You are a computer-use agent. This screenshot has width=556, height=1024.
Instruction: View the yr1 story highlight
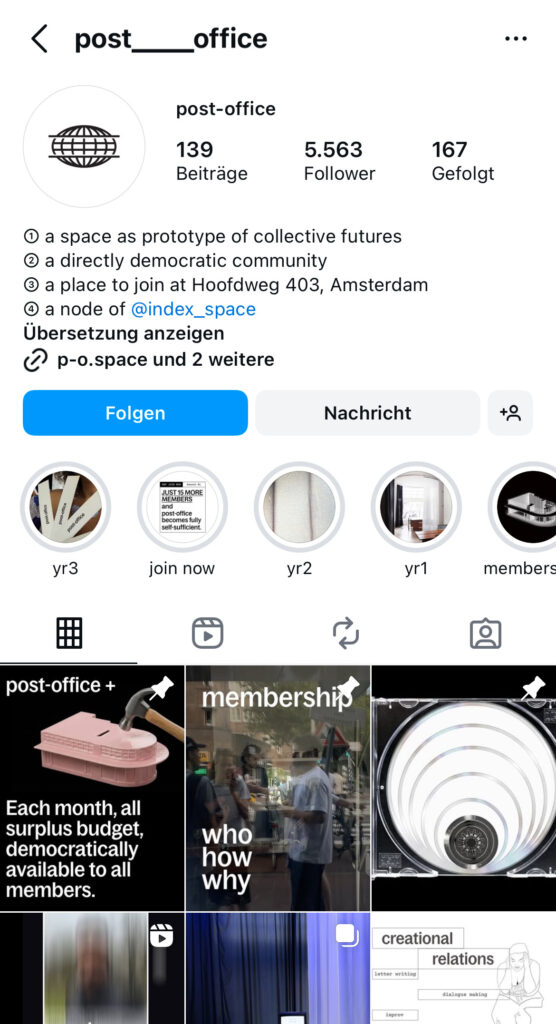pyautogui.click(x=416, y=507)
